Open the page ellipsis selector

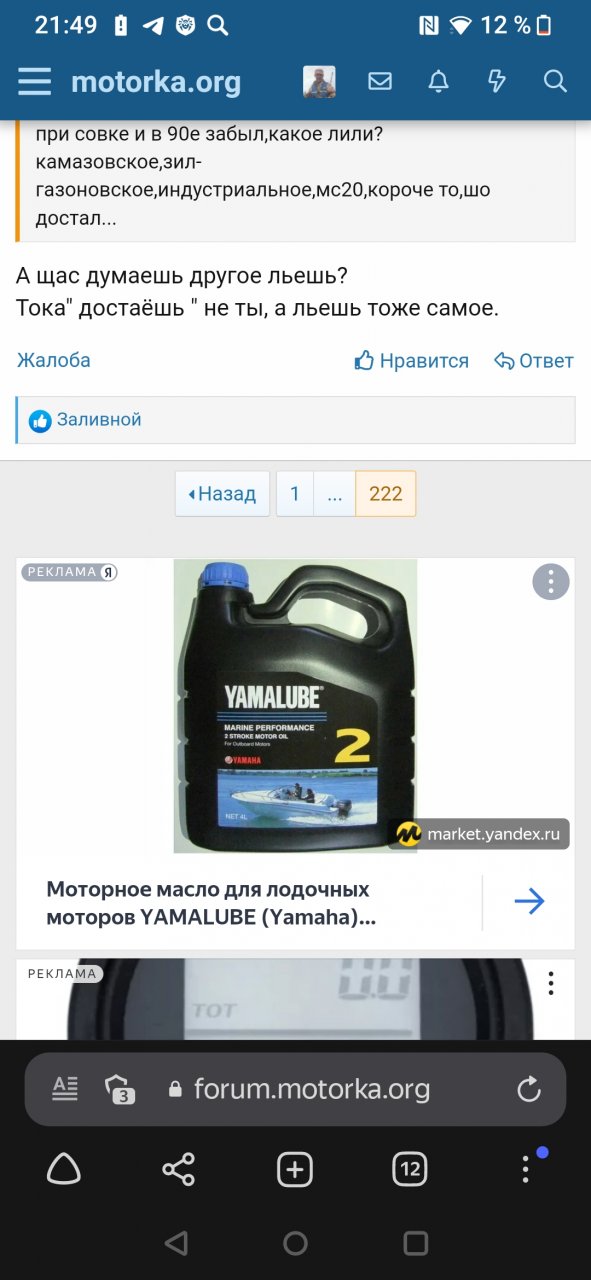[335, 493]
